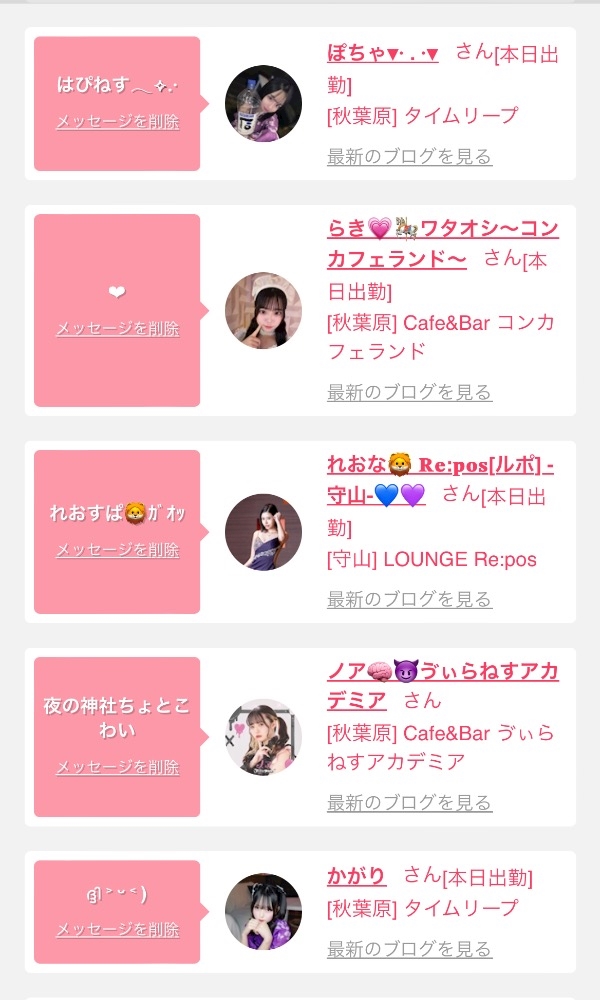Viewport: 600px width, 1000px height.
Task: Delete the れおすぱ message
Action: 118,550
